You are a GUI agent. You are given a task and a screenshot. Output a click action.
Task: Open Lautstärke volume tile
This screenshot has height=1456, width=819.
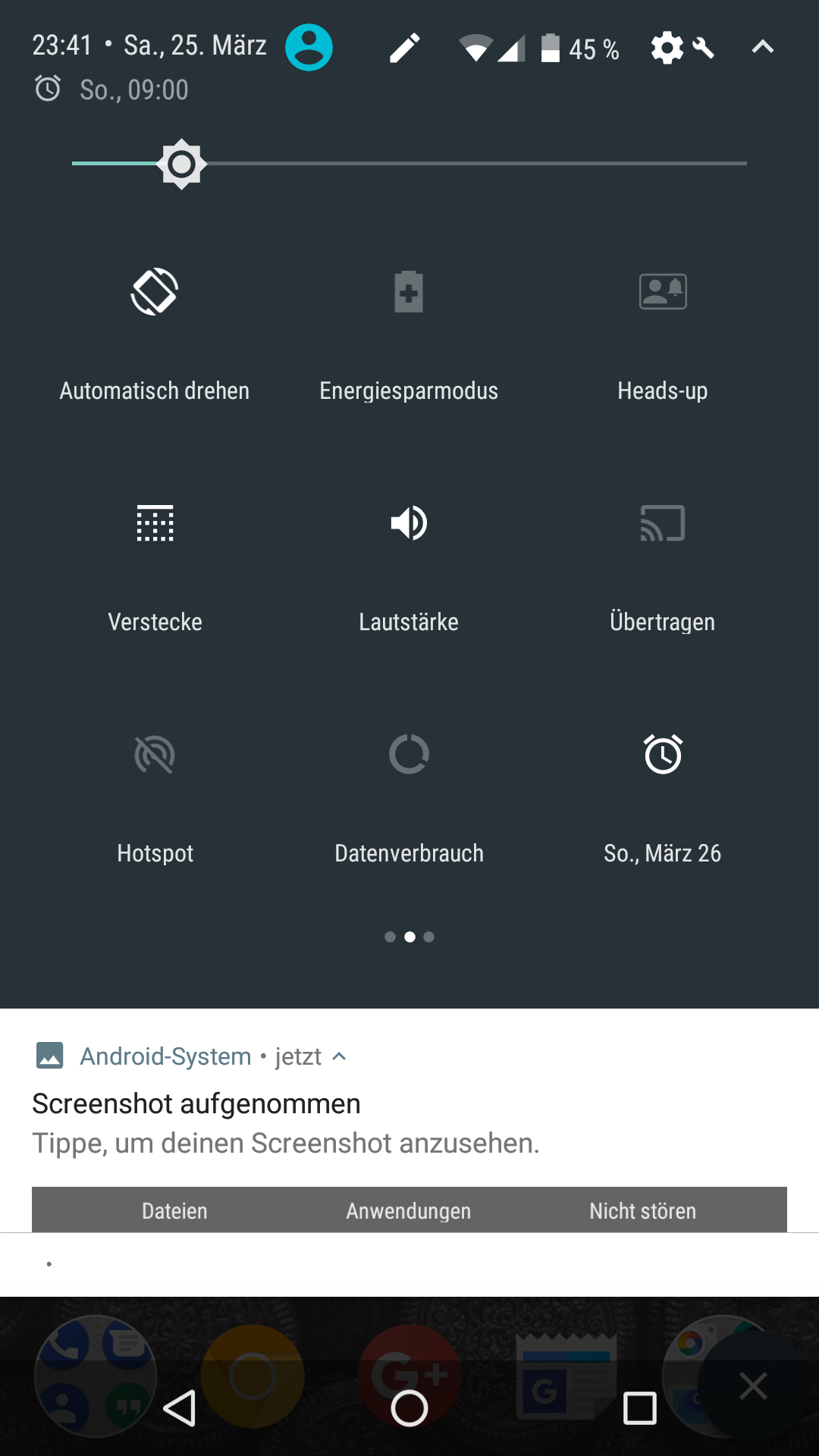[x=409, y=523]
